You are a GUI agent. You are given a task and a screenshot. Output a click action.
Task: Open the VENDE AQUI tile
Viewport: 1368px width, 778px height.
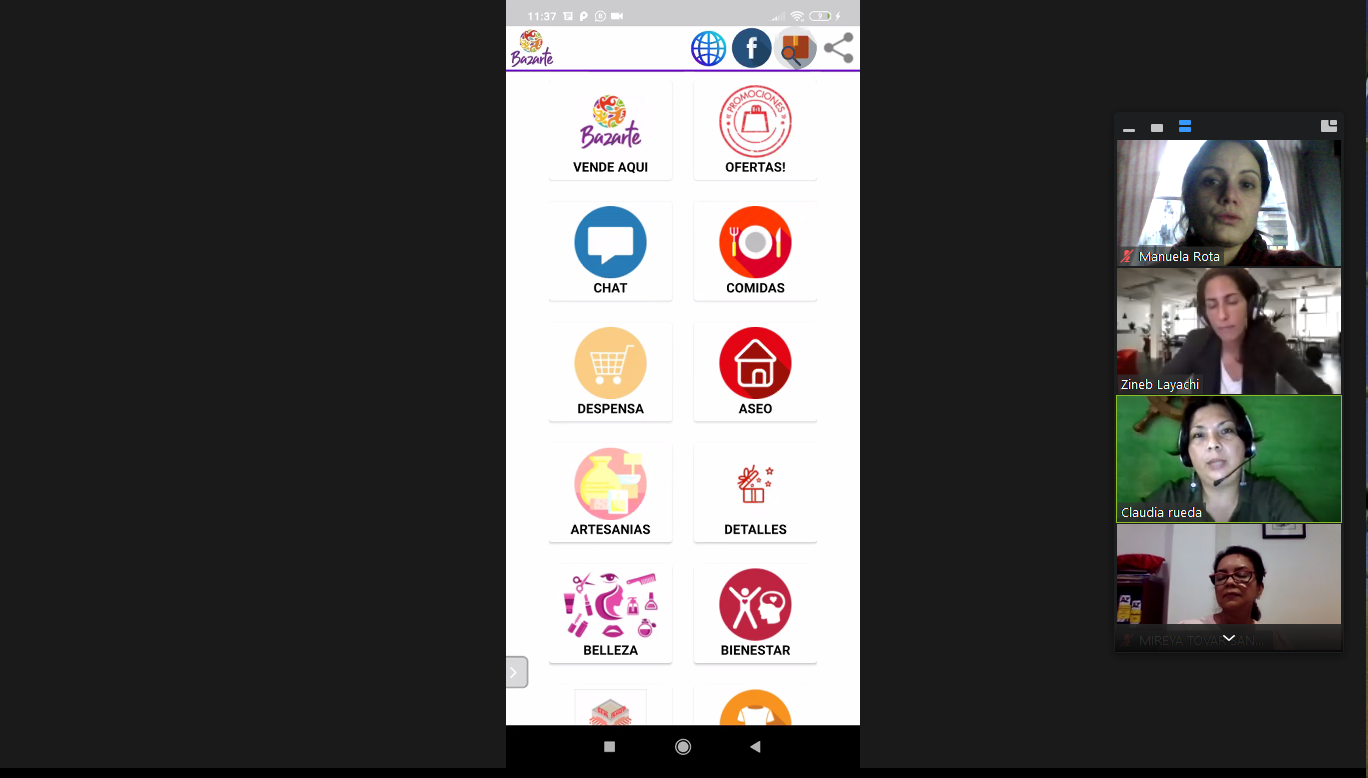[610, 132]
